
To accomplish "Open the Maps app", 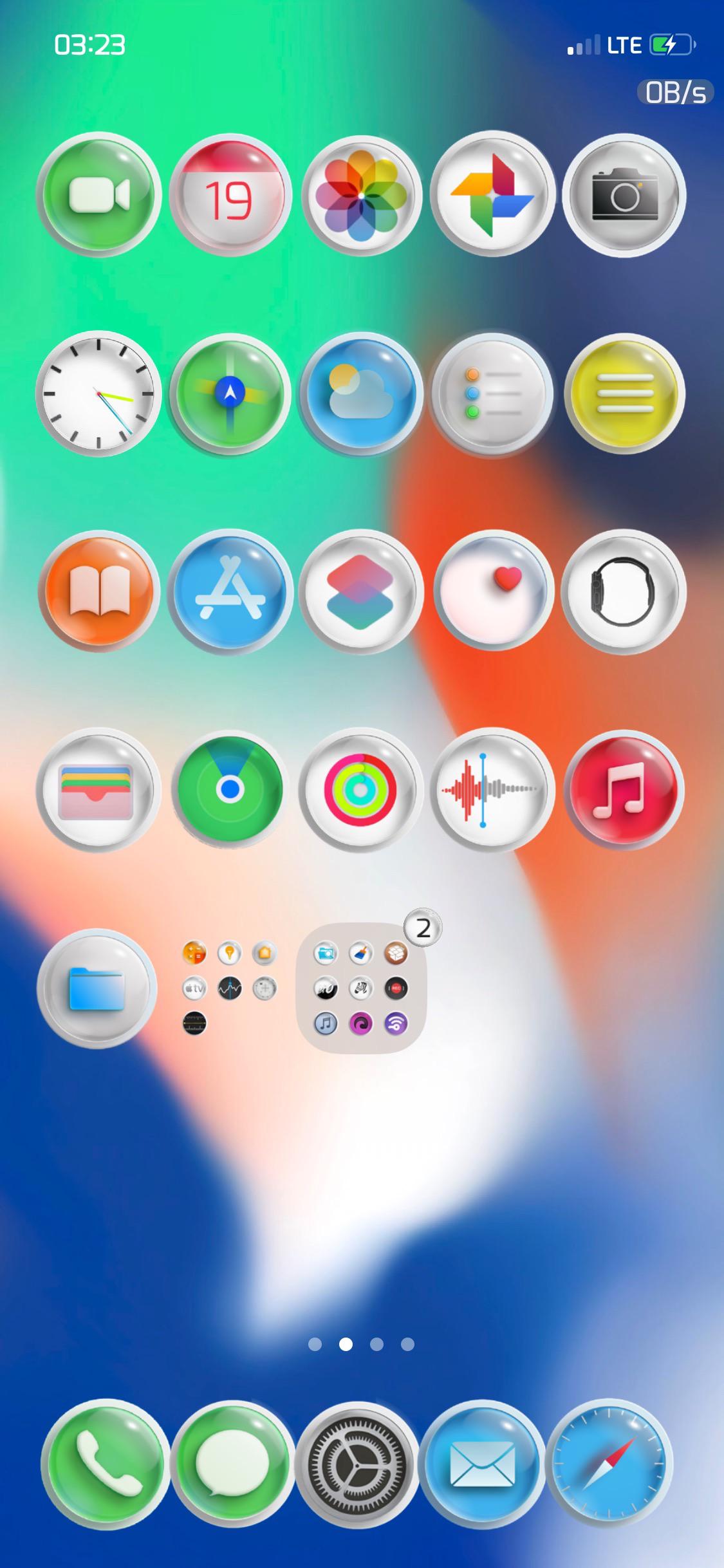I will coord(230,393).
